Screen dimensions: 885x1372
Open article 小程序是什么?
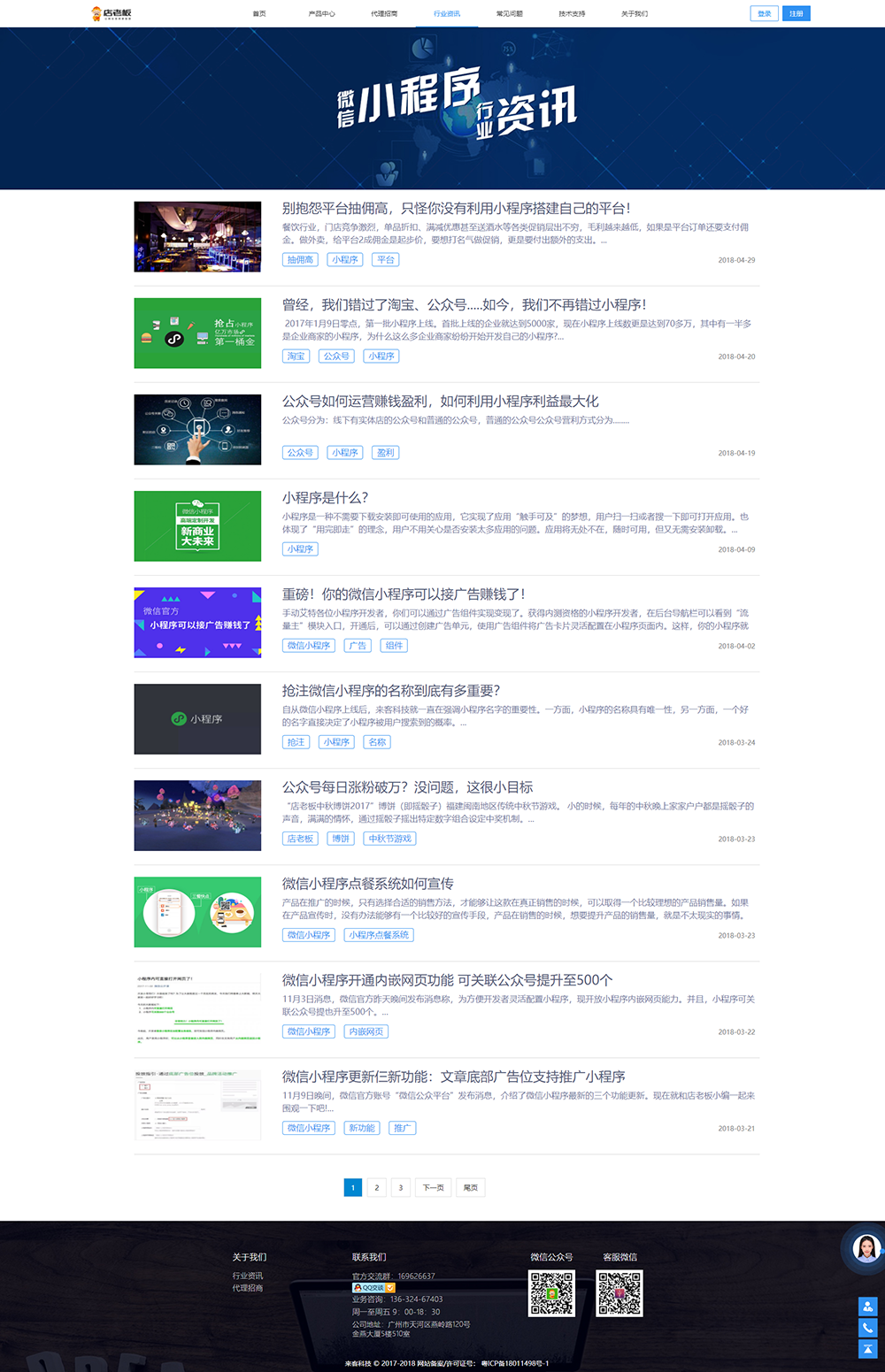point(325,497)
